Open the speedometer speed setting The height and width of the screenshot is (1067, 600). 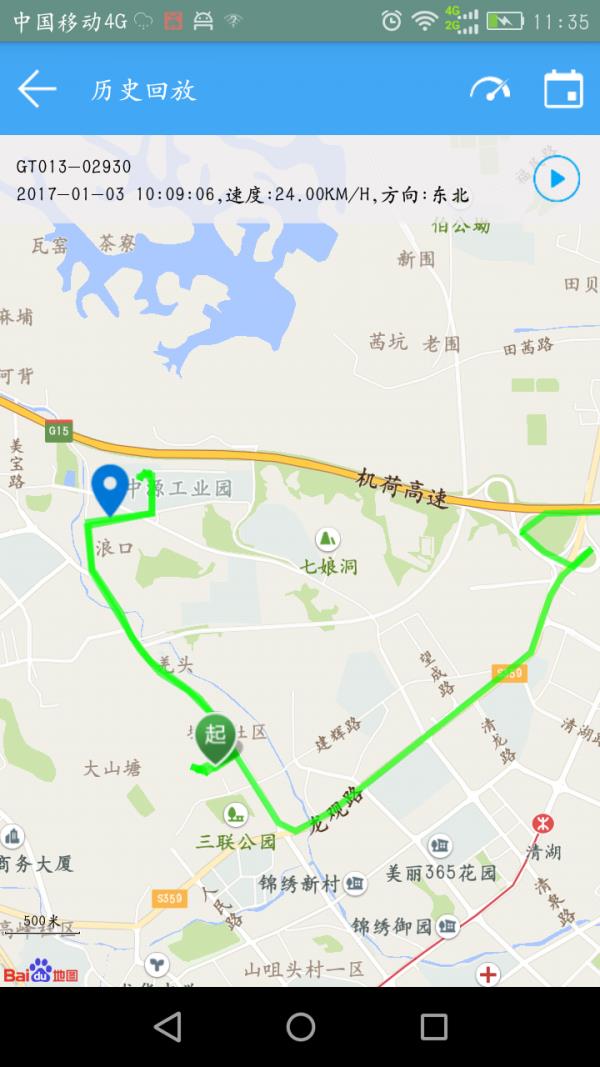pyautogui.click(x=490, y=89)
